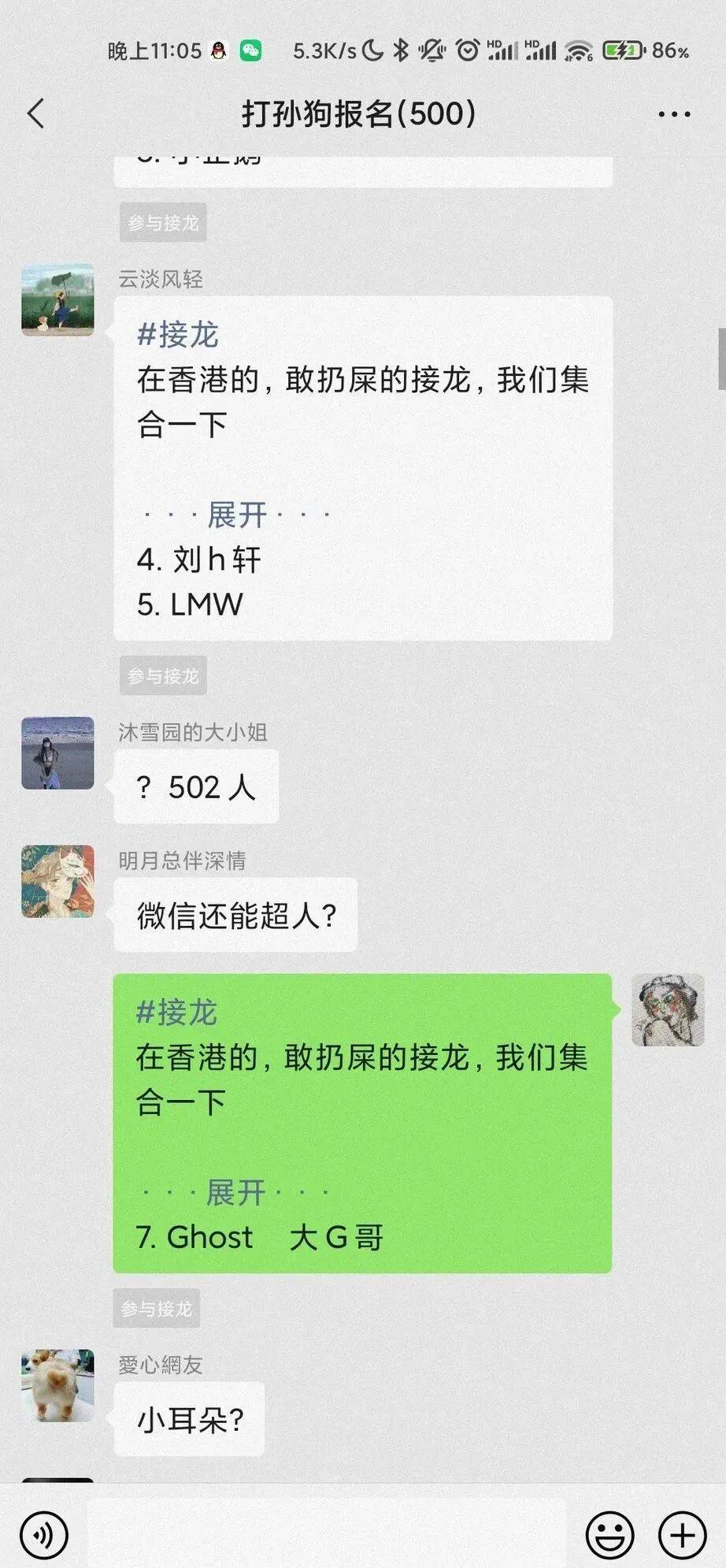This screenshot has height=1568, width=726.
Task: Open the group chat overflow menu
Action: pos(674,114)
